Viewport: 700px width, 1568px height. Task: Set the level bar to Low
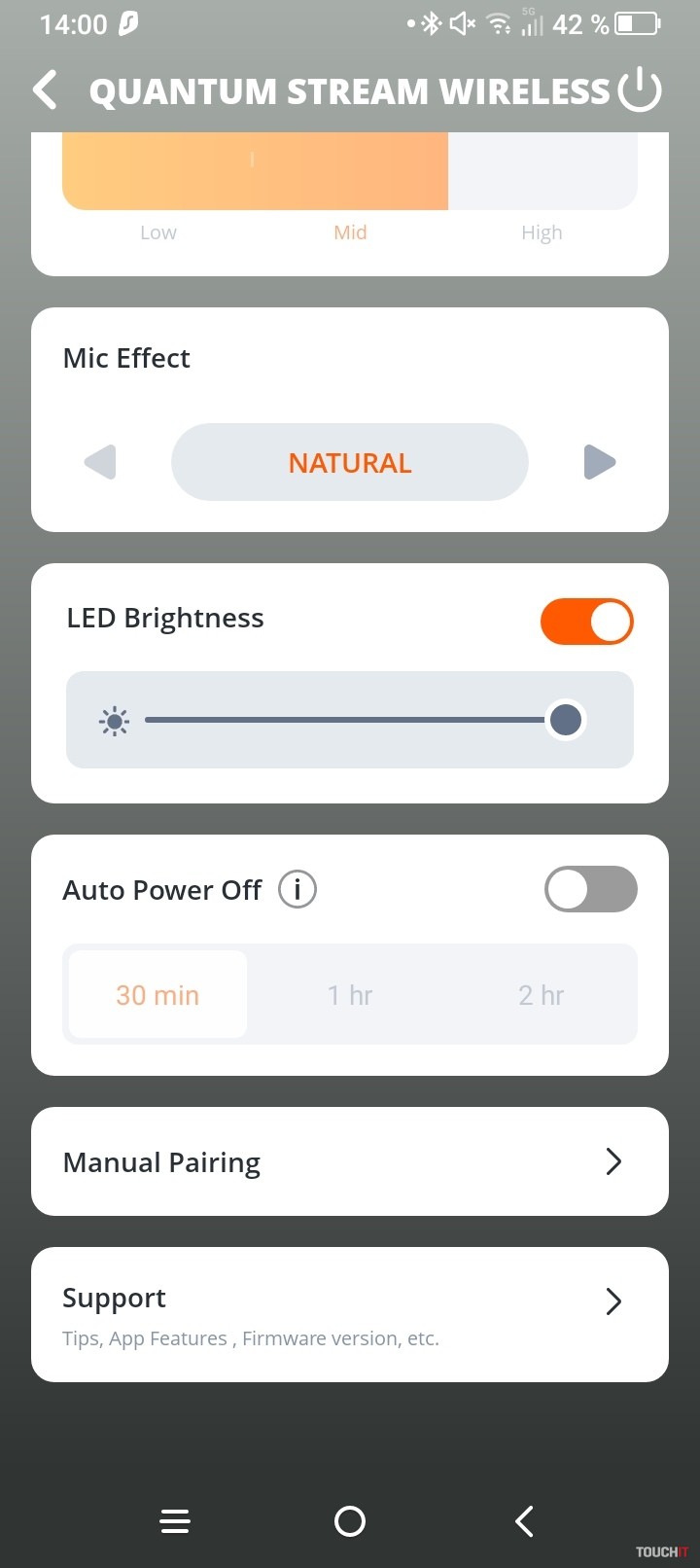point(157,173)
